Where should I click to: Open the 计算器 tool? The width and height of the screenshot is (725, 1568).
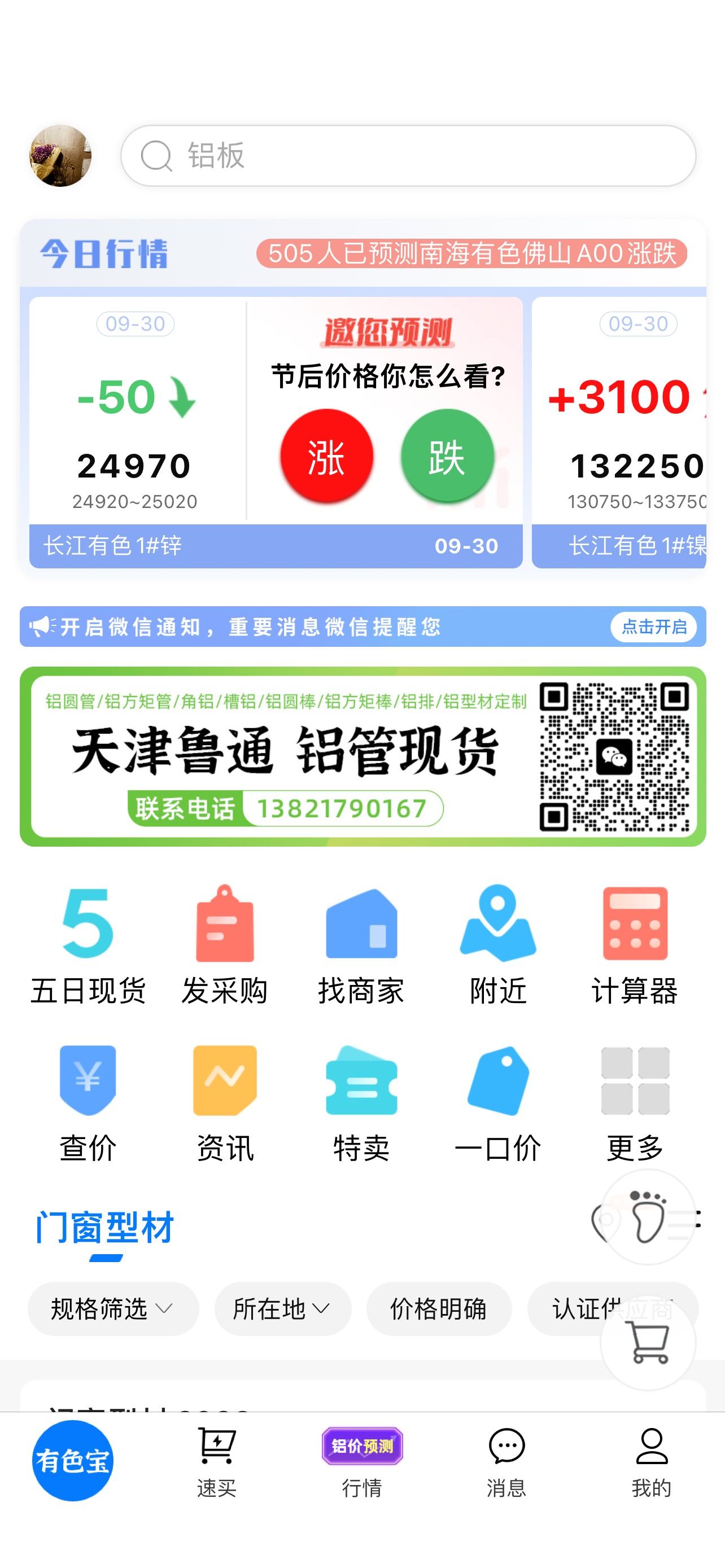coord(635,945)
